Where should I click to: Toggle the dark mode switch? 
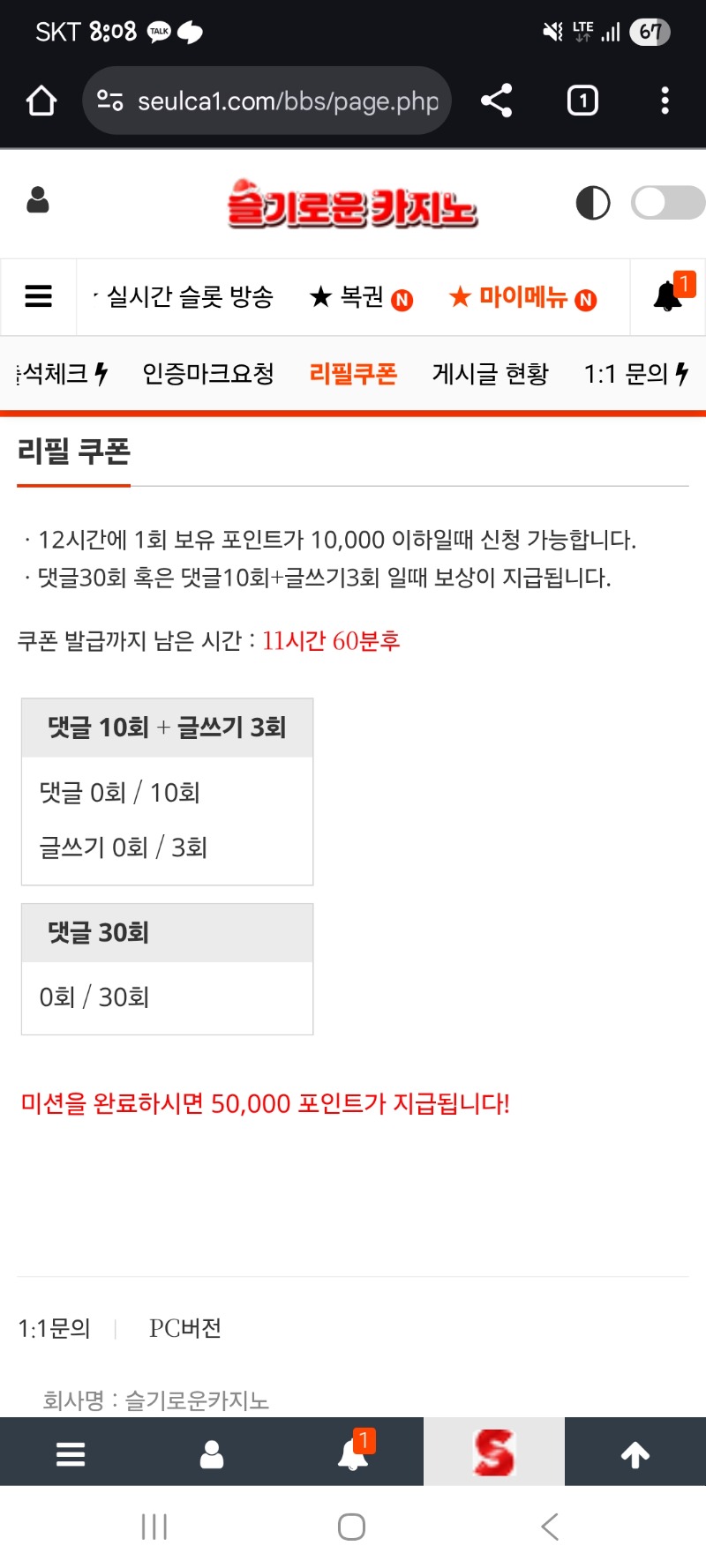pyautogui.click(x=667, y=202)
